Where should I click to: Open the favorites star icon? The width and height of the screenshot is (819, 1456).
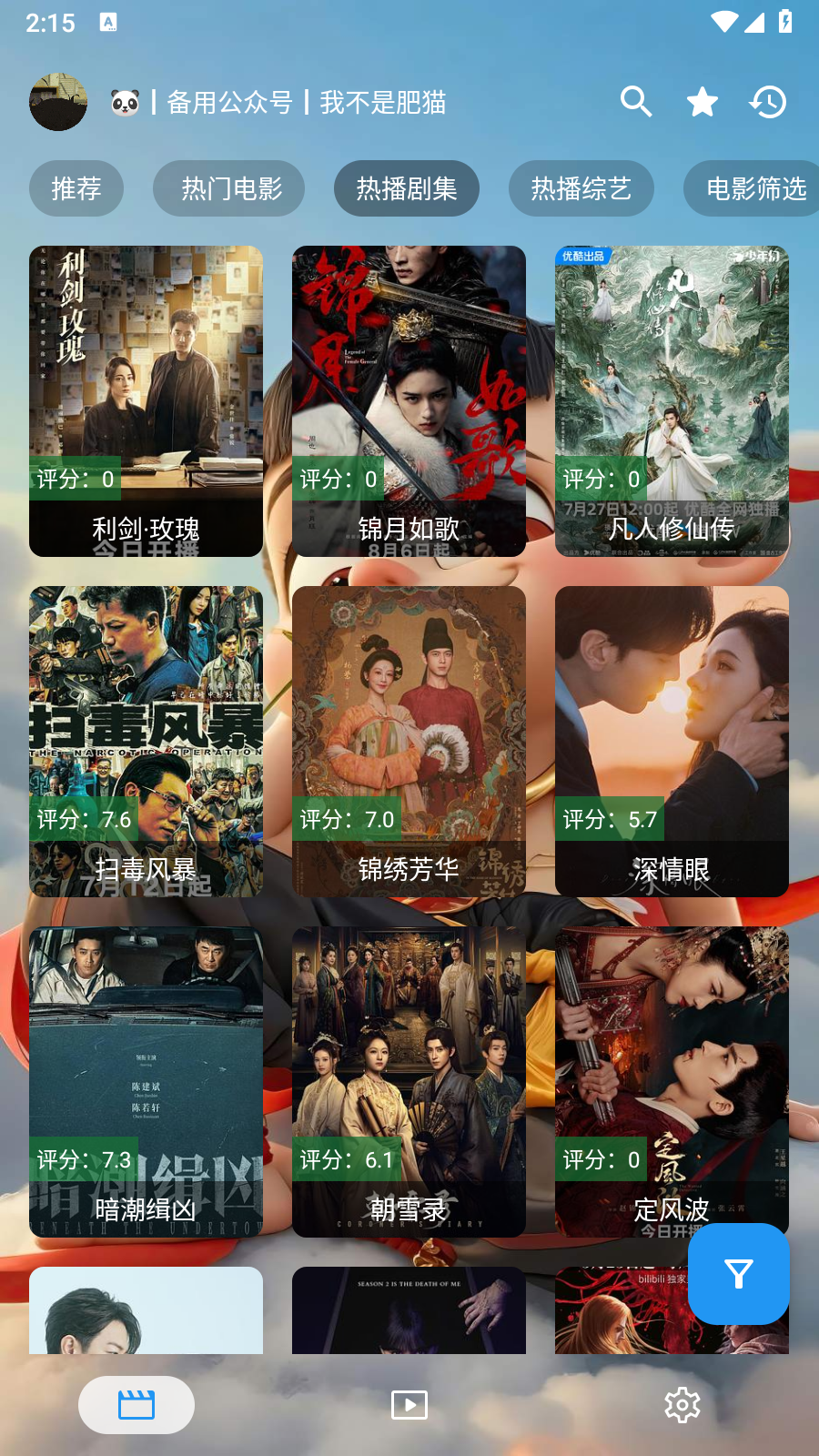coord(702,102)
